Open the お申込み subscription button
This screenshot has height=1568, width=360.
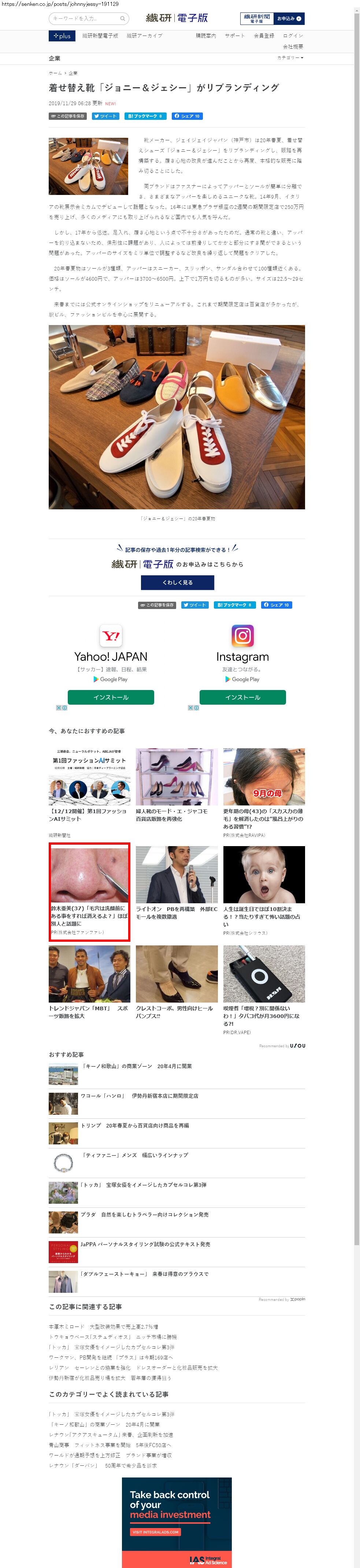click(288, 19)
